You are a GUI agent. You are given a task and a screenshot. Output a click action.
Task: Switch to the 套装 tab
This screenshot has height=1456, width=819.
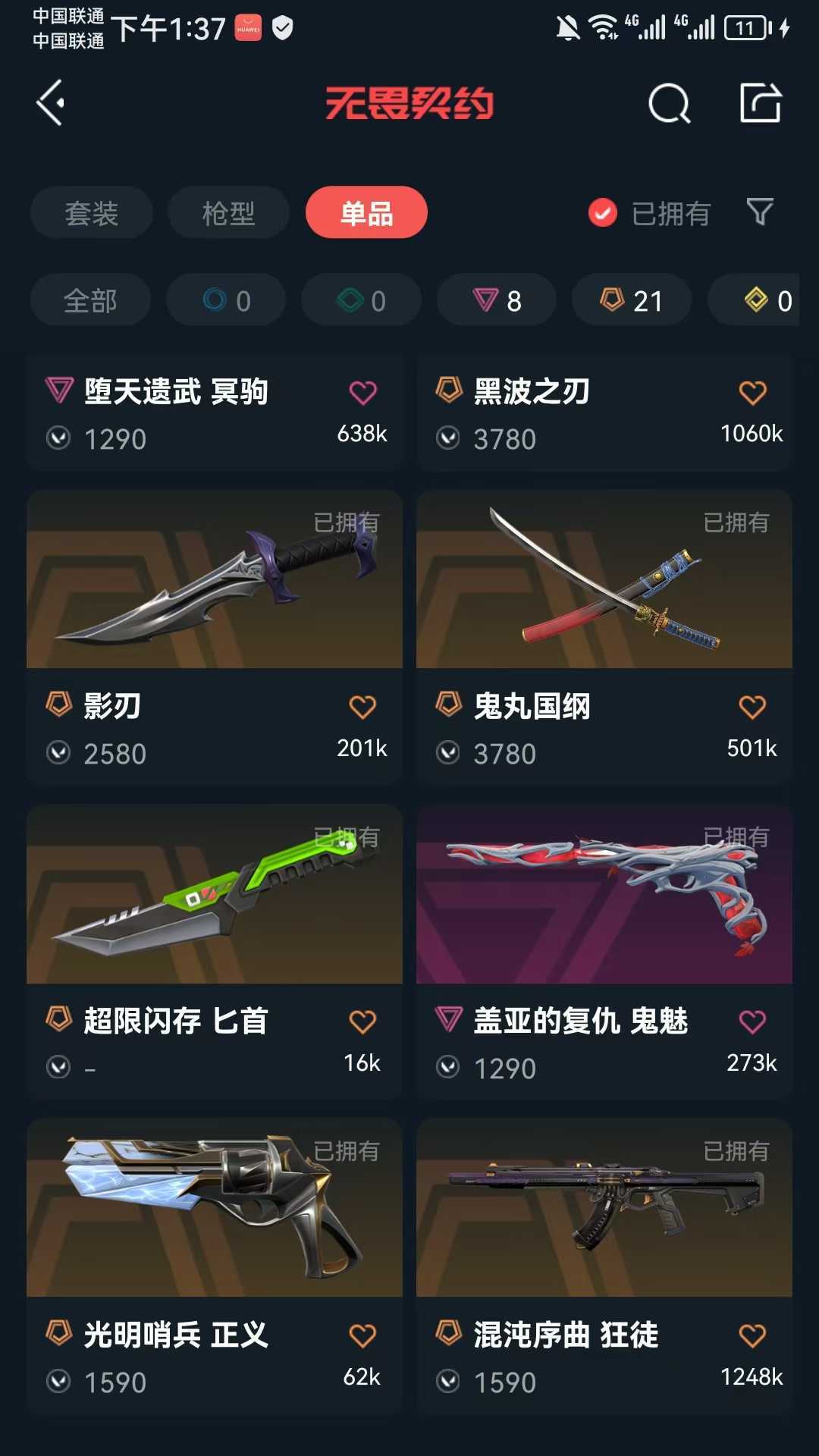pyautogui.click(x=92, y=212)
